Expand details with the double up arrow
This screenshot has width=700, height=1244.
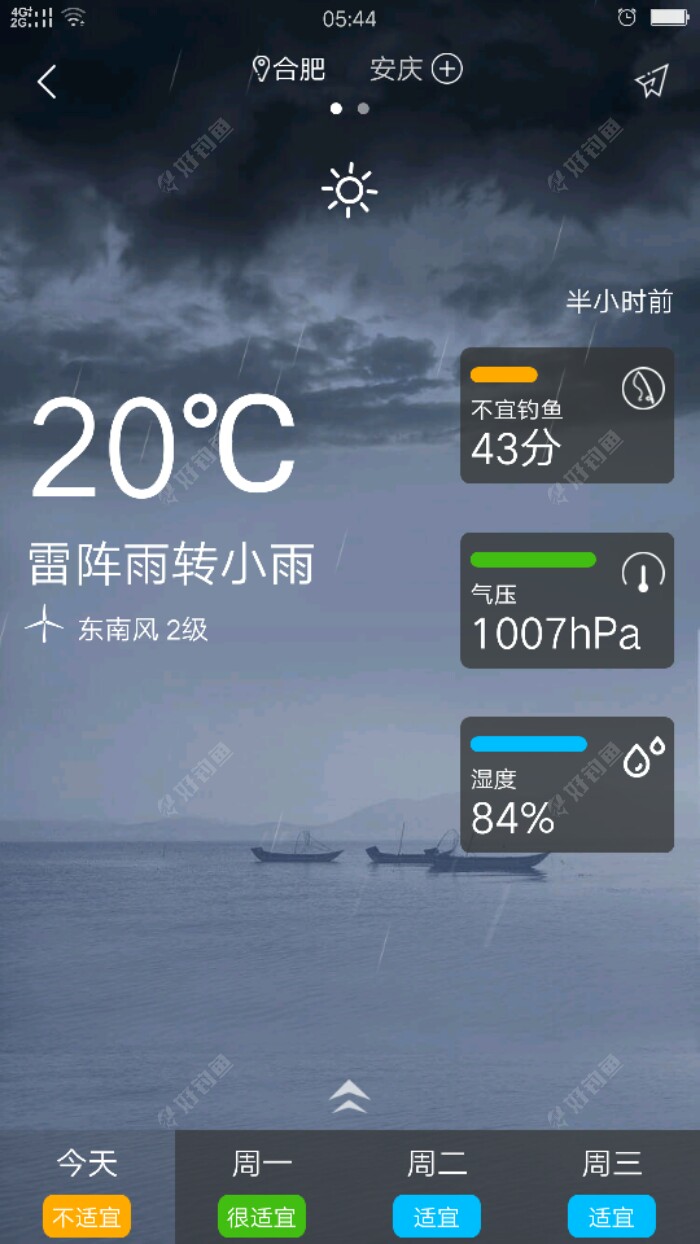pyautogui.click(x=349, y=1097)
